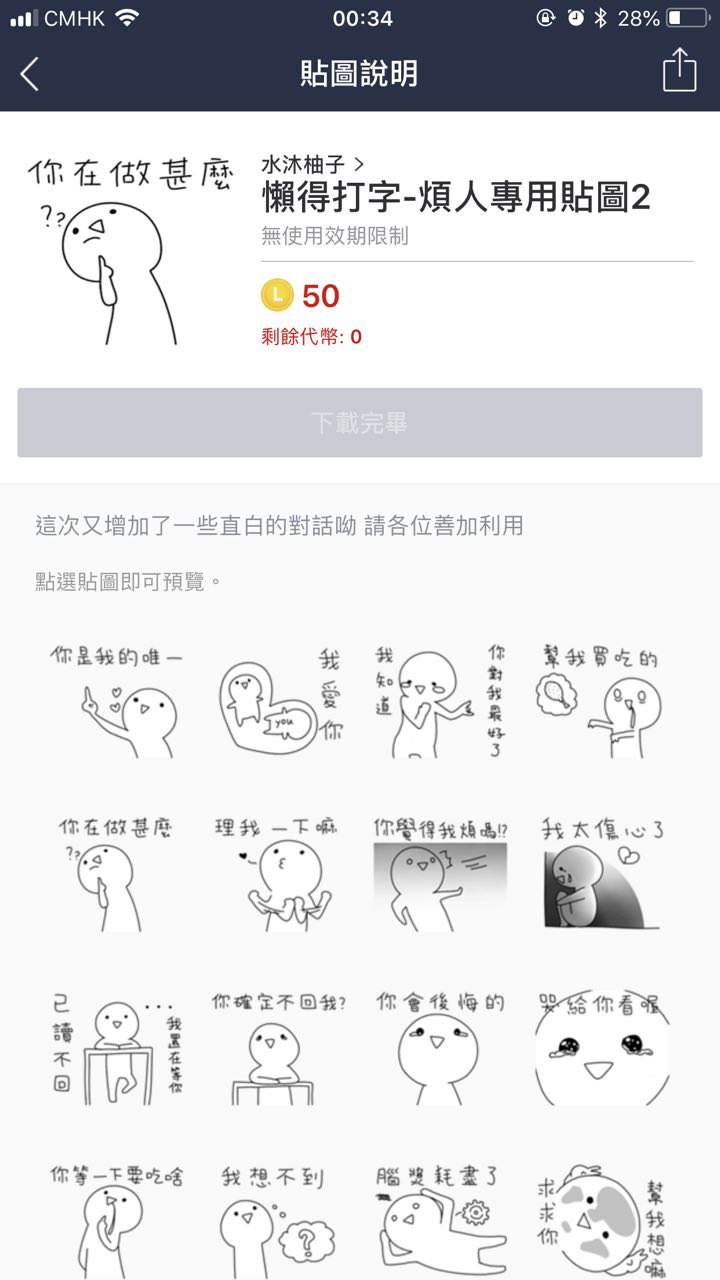The image size is (720, 1280).
Task: Go back using the top-left arrow
Action: [x=30, y=74]
